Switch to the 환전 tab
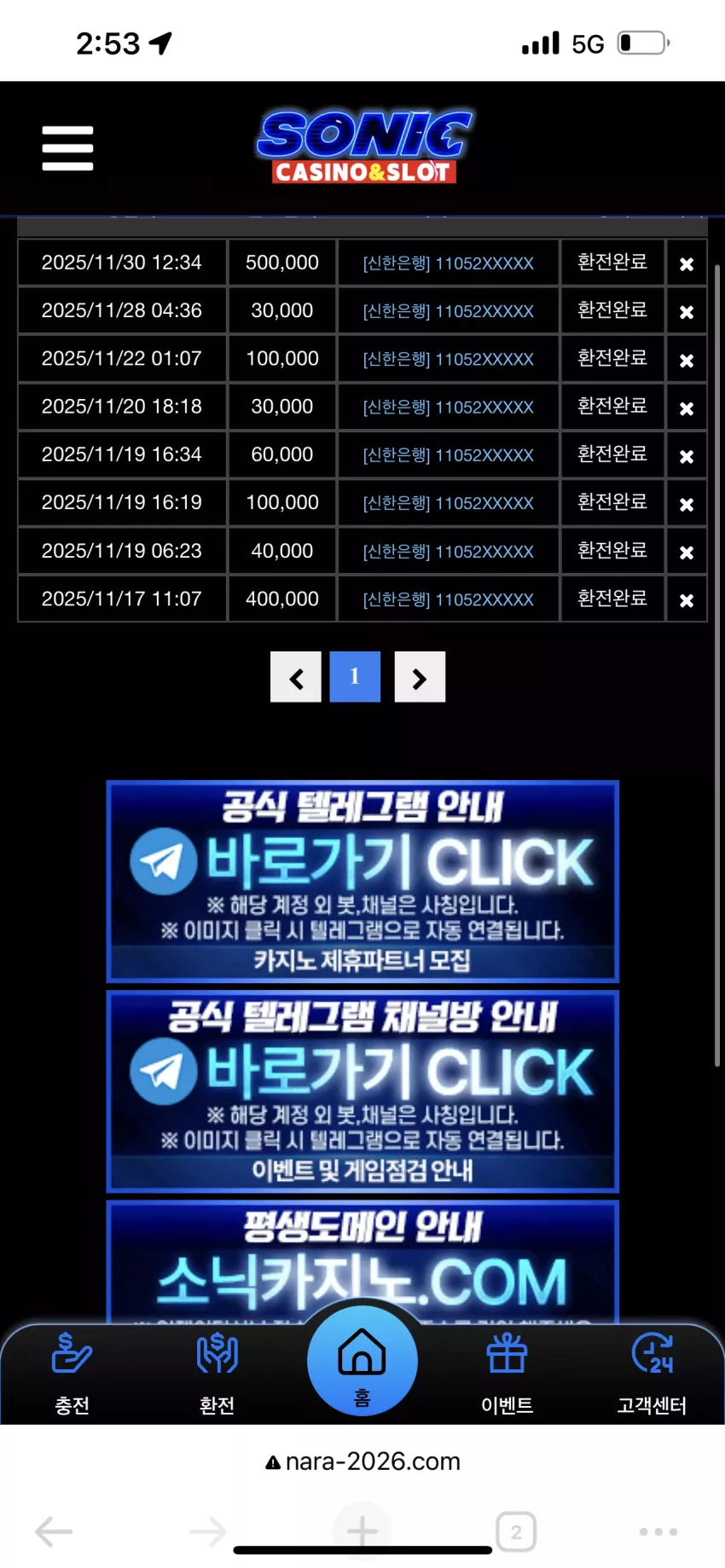This screenshot has width=725, height=1568. [x=217, y=1373]
